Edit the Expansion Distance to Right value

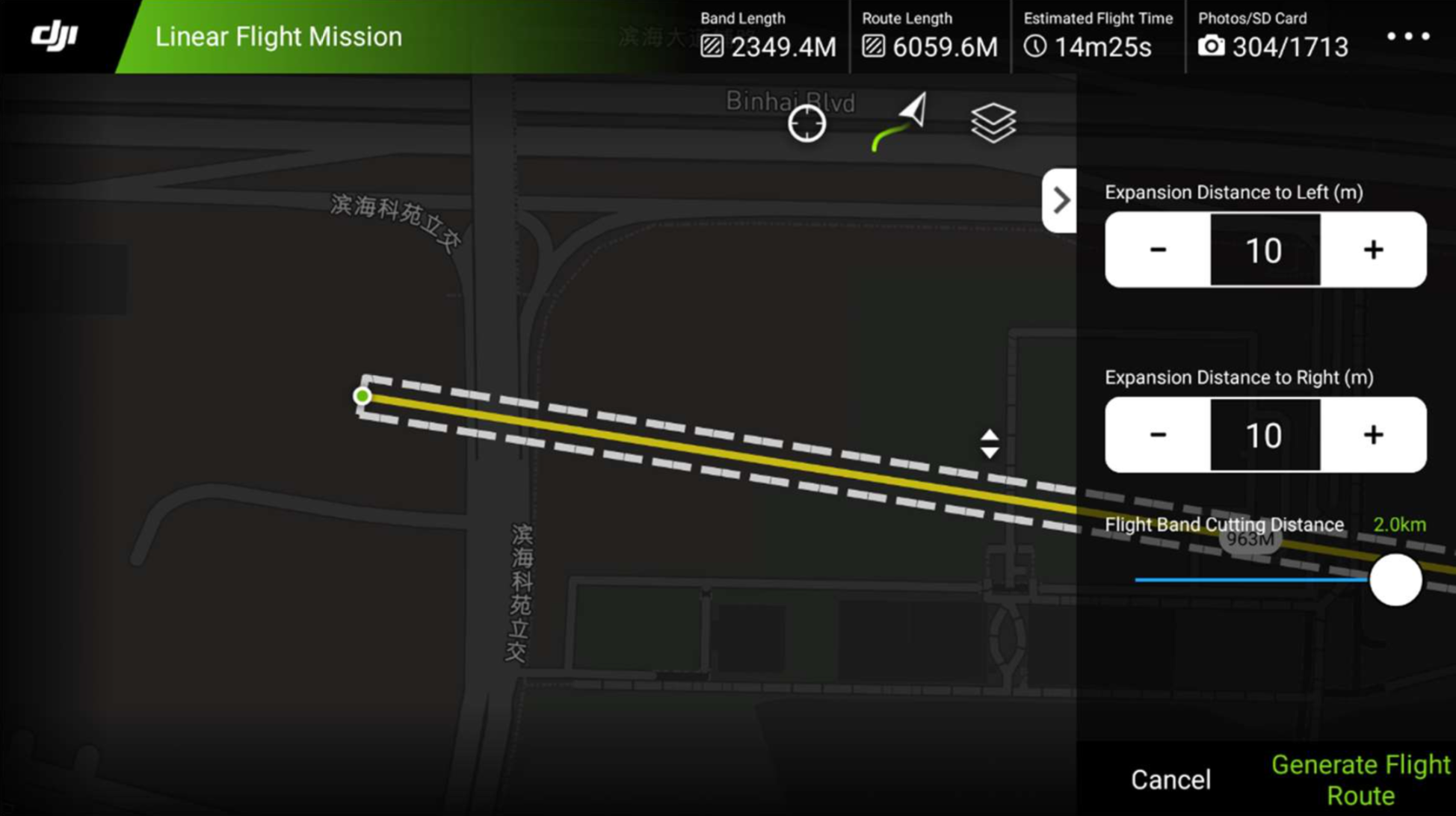pos(1265,435)
